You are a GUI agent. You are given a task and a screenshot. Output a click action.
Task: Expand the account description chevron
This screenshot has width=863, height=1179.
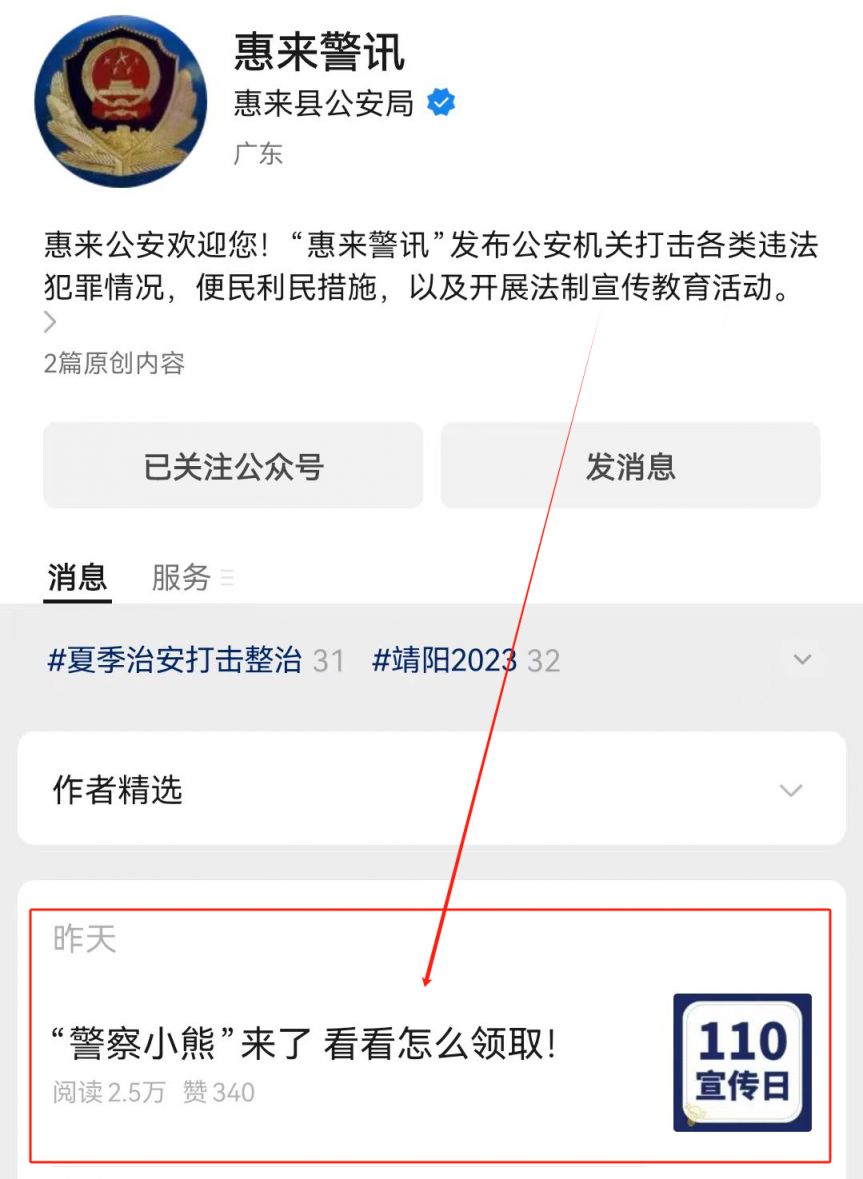[51, 322]
